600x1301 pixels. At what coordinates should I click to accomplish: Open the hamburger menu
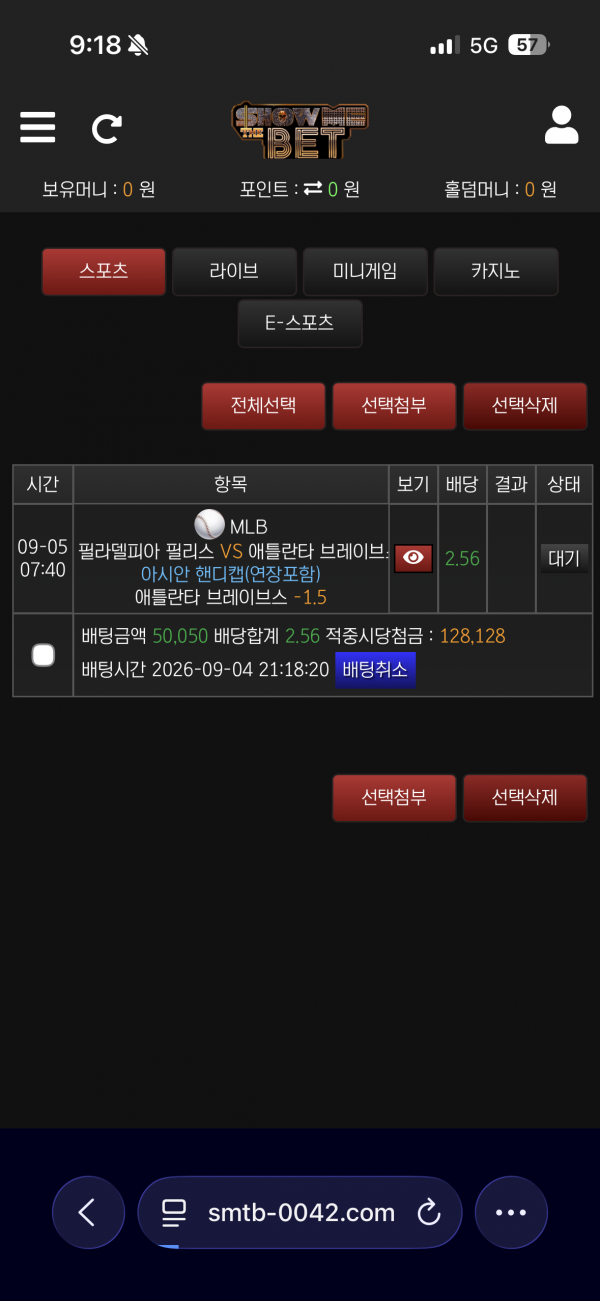tap(38, 128)
